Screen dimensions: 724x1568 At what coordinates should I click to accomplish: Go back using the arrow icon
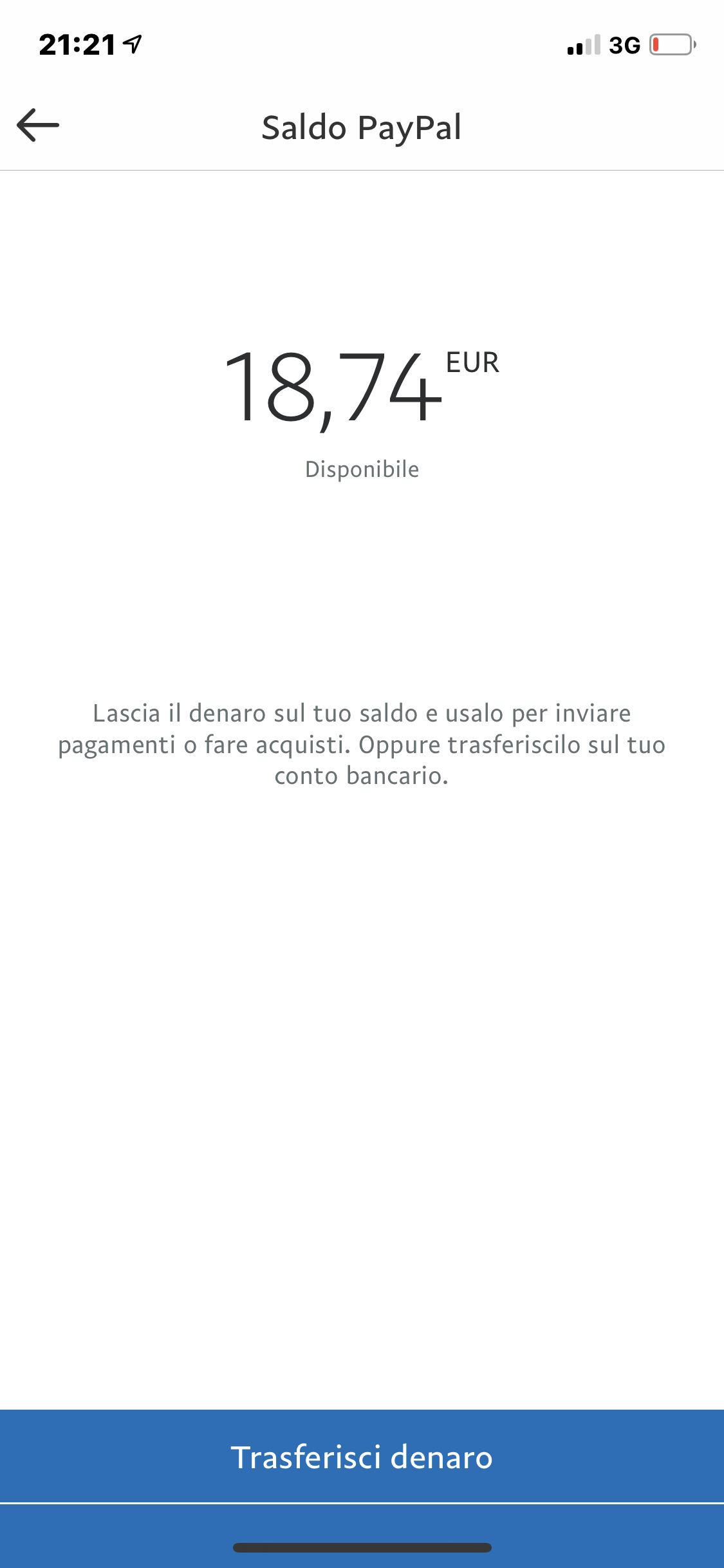[x=38, y=125]
